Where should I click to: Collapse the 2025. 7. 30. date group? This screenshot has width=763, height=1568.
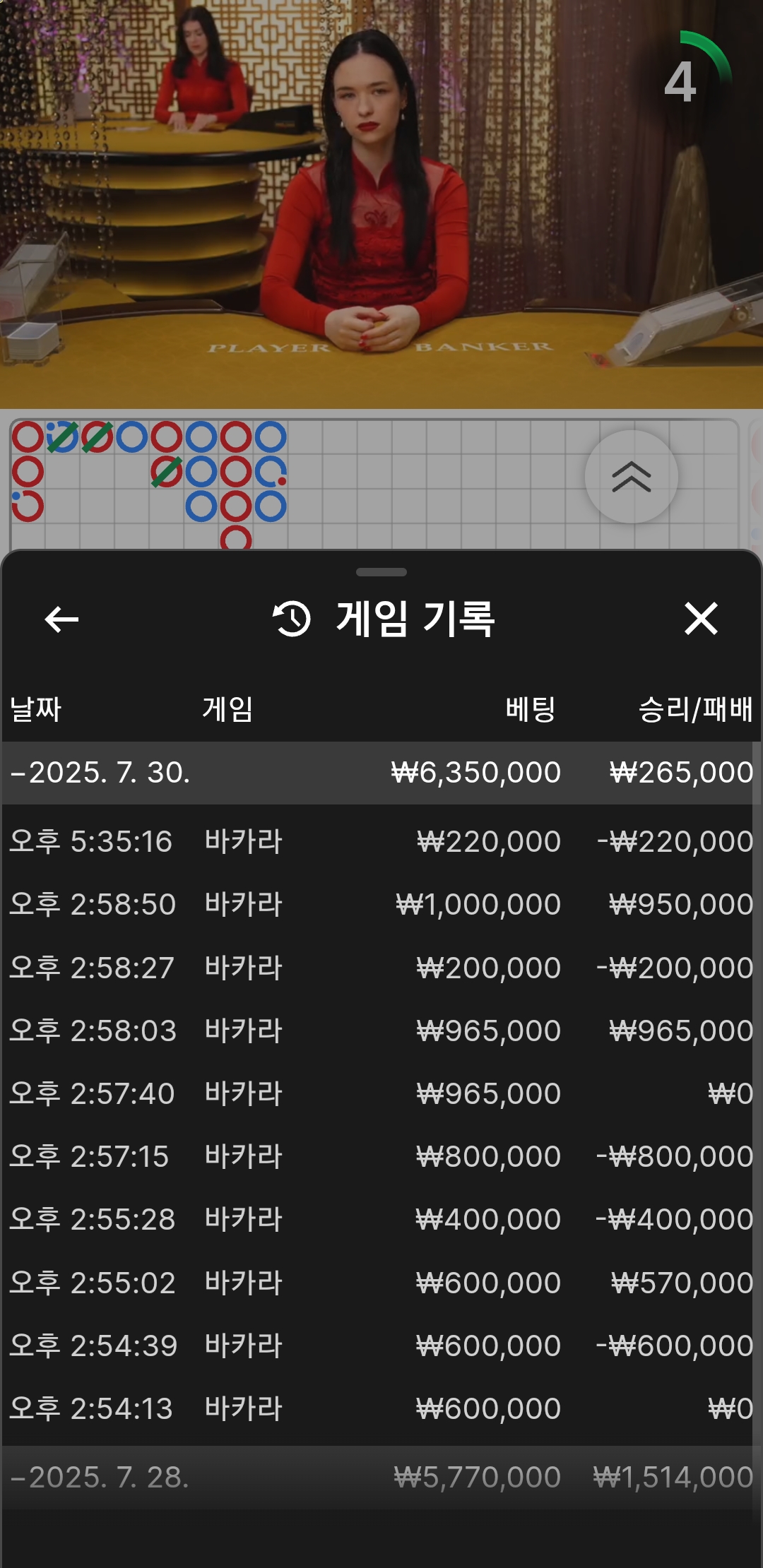point(381,772)
